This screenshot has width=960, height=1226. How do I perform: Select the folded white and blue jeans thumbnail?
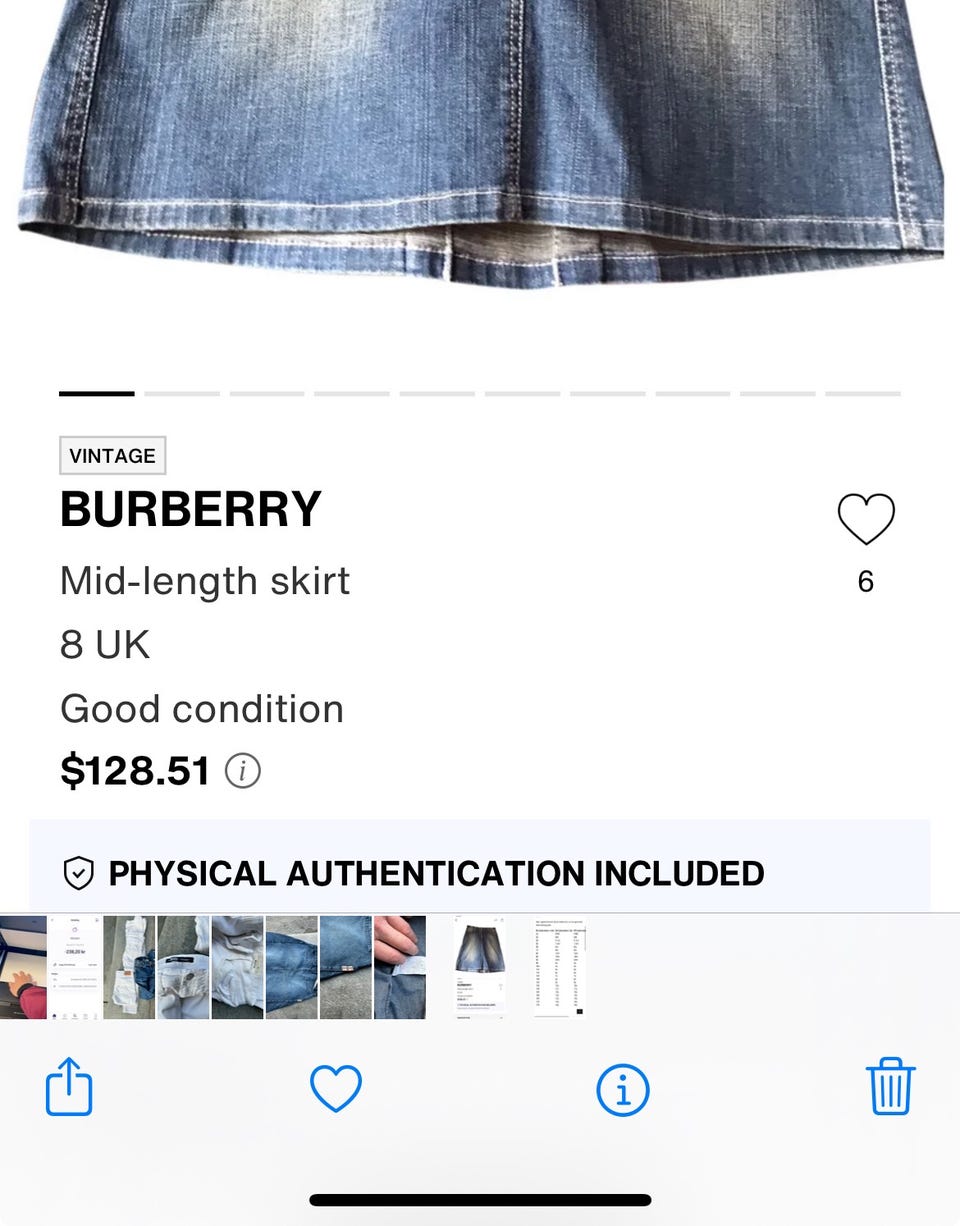tap(129, 967)
